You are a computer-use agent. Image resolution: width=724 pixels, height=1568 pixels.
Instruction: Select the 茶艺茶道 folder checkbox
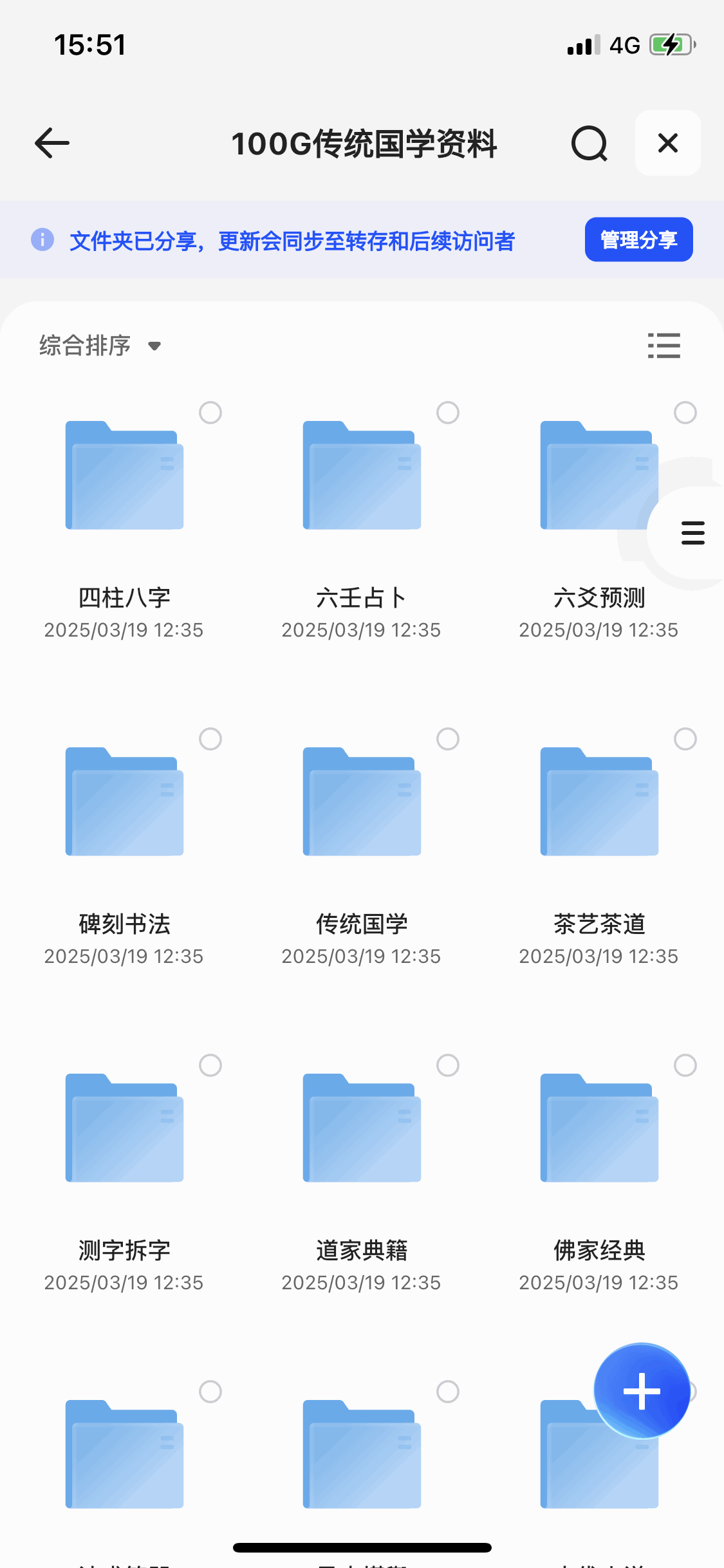685,739
